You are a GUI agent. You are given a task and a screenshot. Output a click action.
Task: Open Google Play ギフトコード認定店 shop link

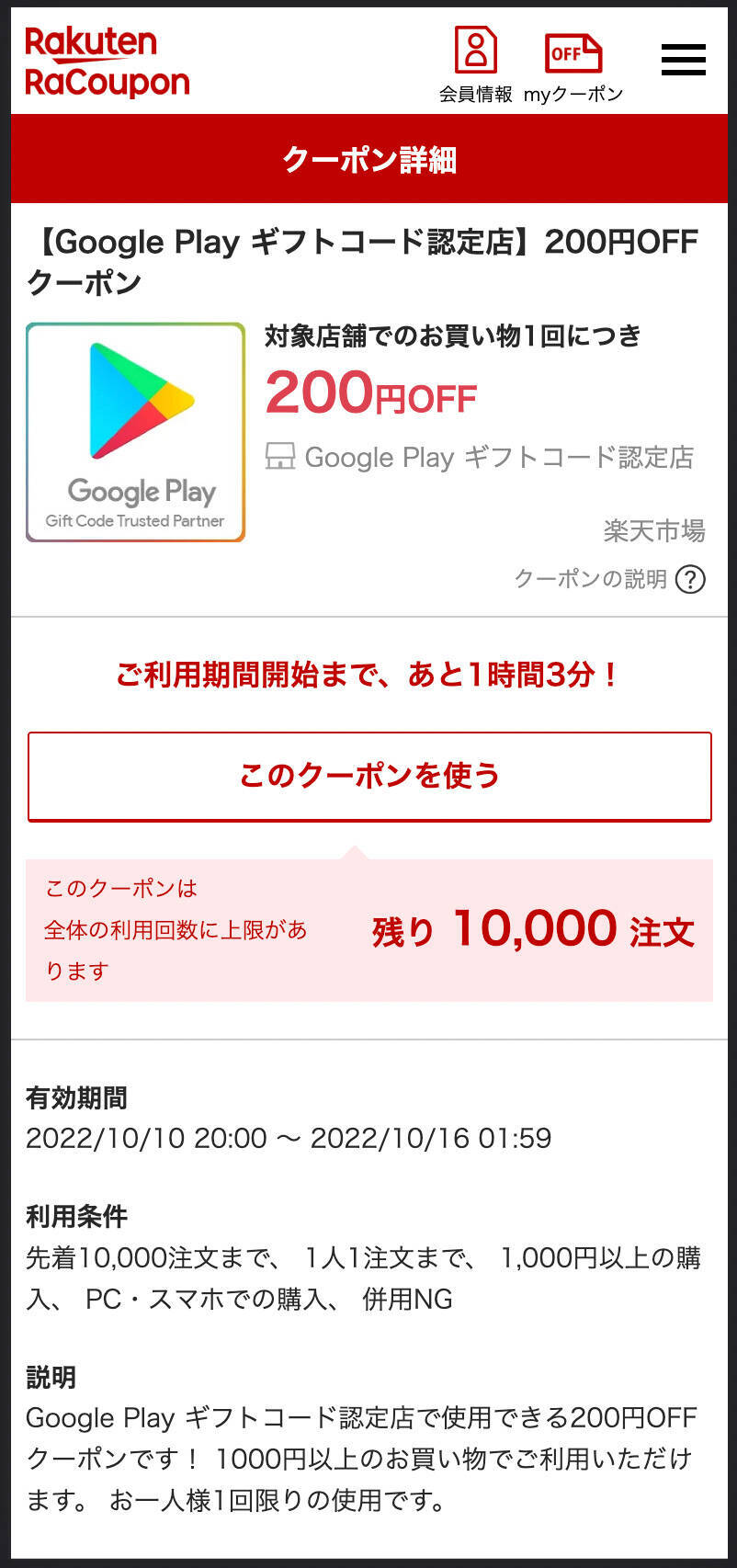coord(498,457)
